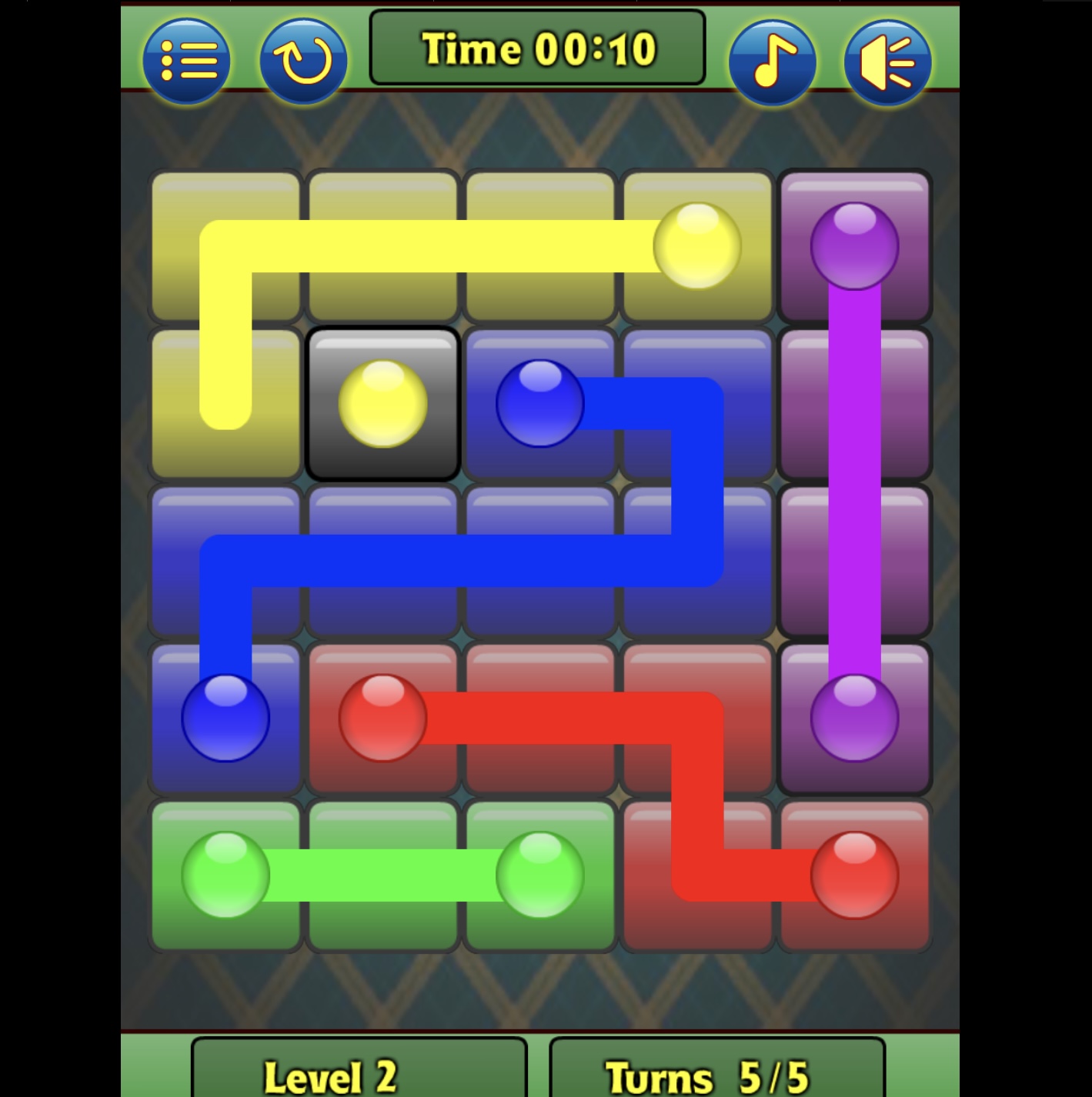The height and width of the screenshot is (1097, 1092).
Task: Toggle the background music
Action: tap(772, 62)
